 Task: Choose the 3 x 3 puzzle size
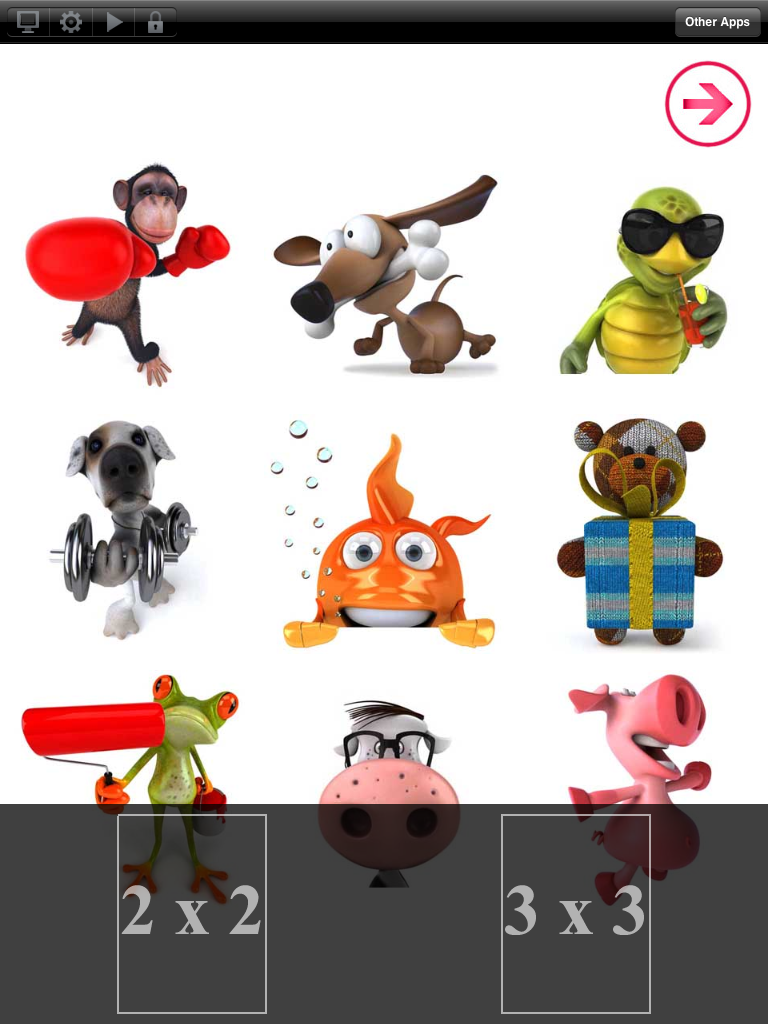[576, 913]
